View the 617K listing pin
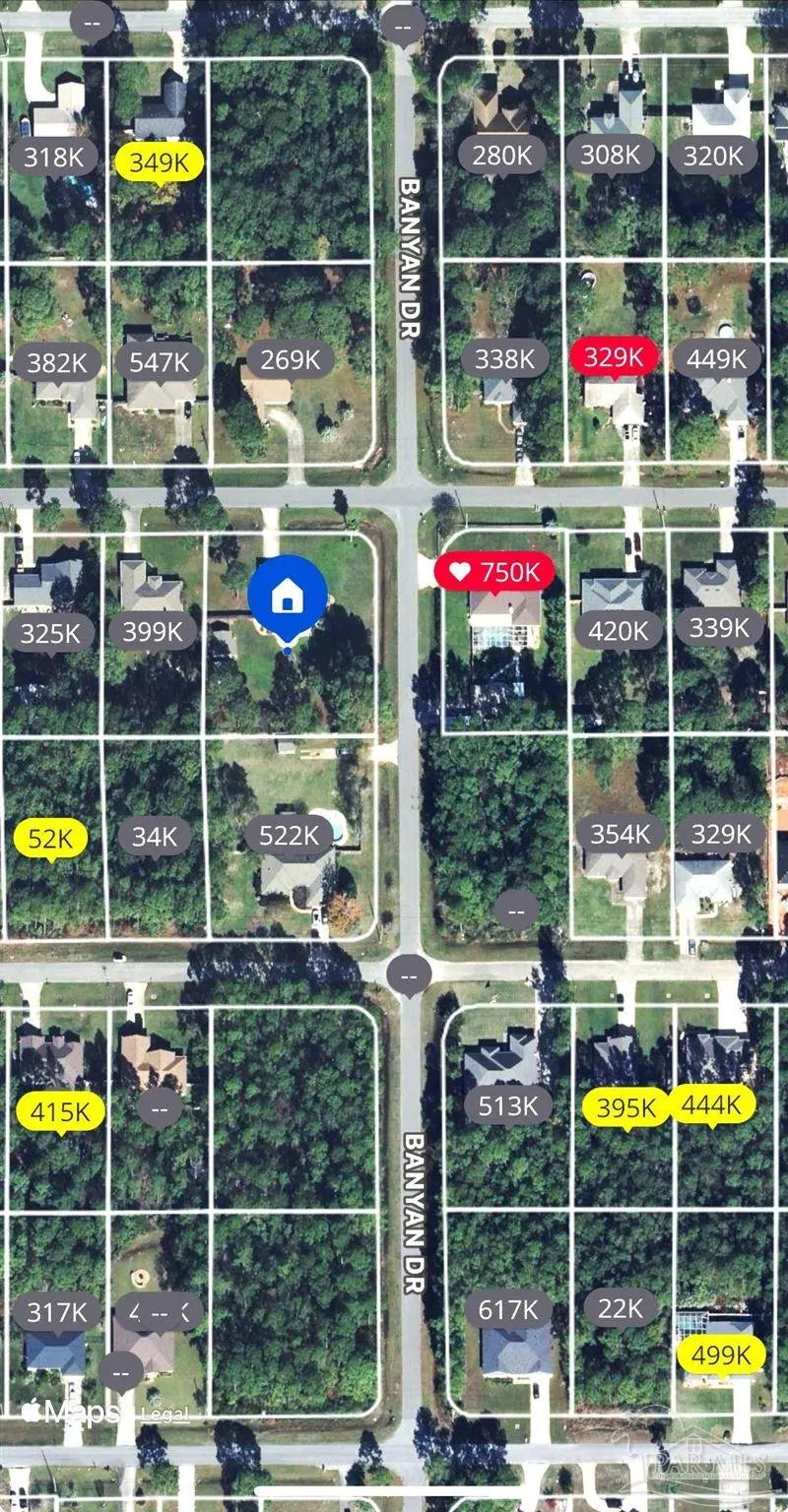 (x=508, y=1309)
